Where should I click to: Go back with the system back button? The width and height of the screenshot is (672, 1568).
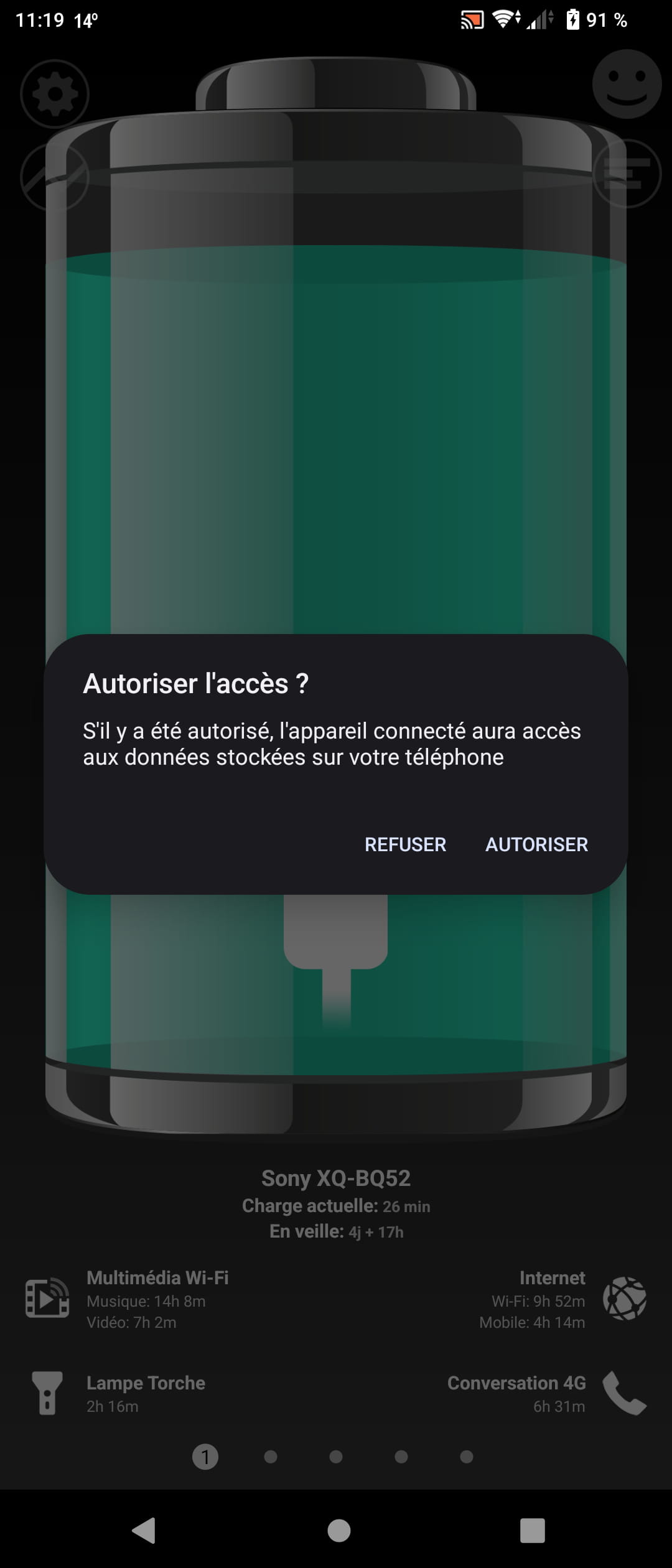144,1530
